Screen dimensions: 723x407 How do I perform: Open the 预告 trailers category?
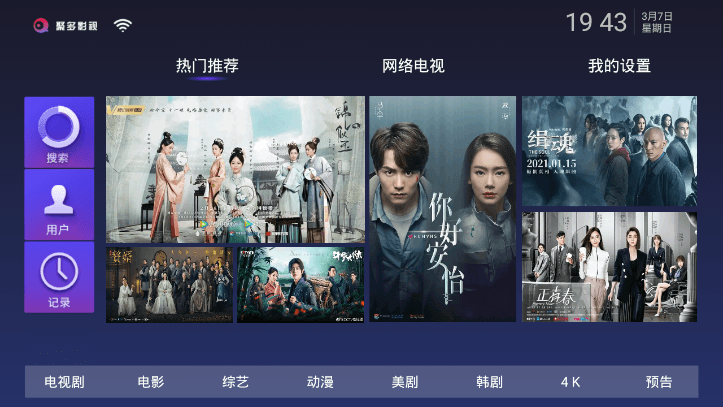point(659,382)
